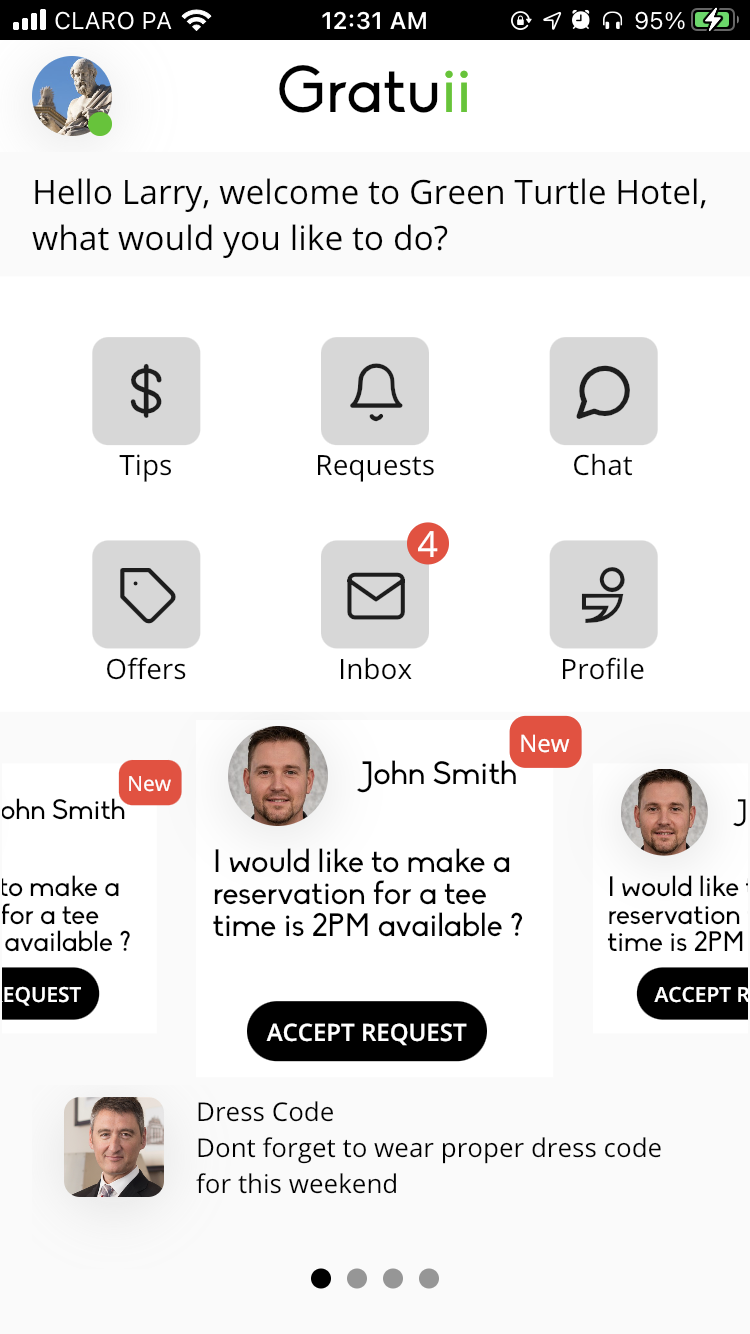
Task: Open the Requests bell
Action: [x=375, y=391]
